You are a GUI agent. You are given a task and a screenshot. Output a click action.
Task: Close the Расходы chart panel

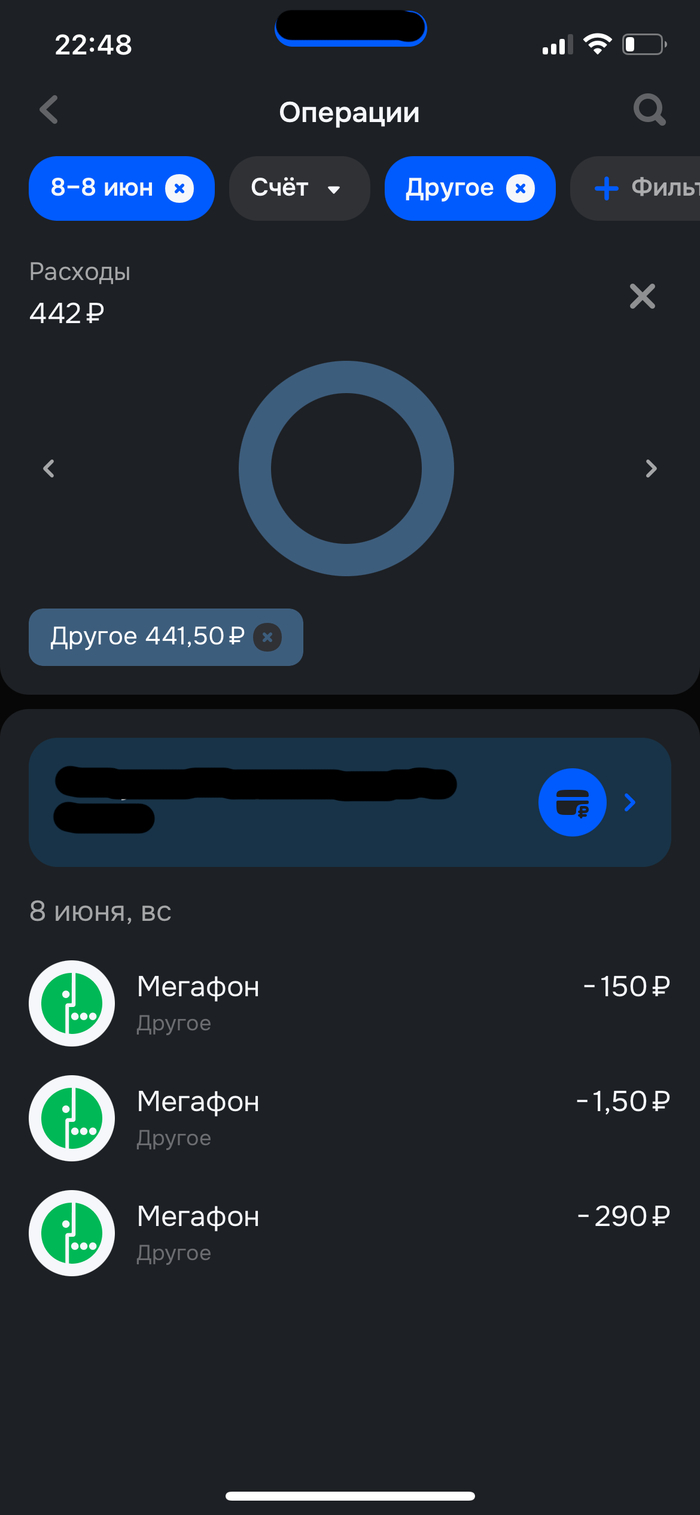coord(642,296)
